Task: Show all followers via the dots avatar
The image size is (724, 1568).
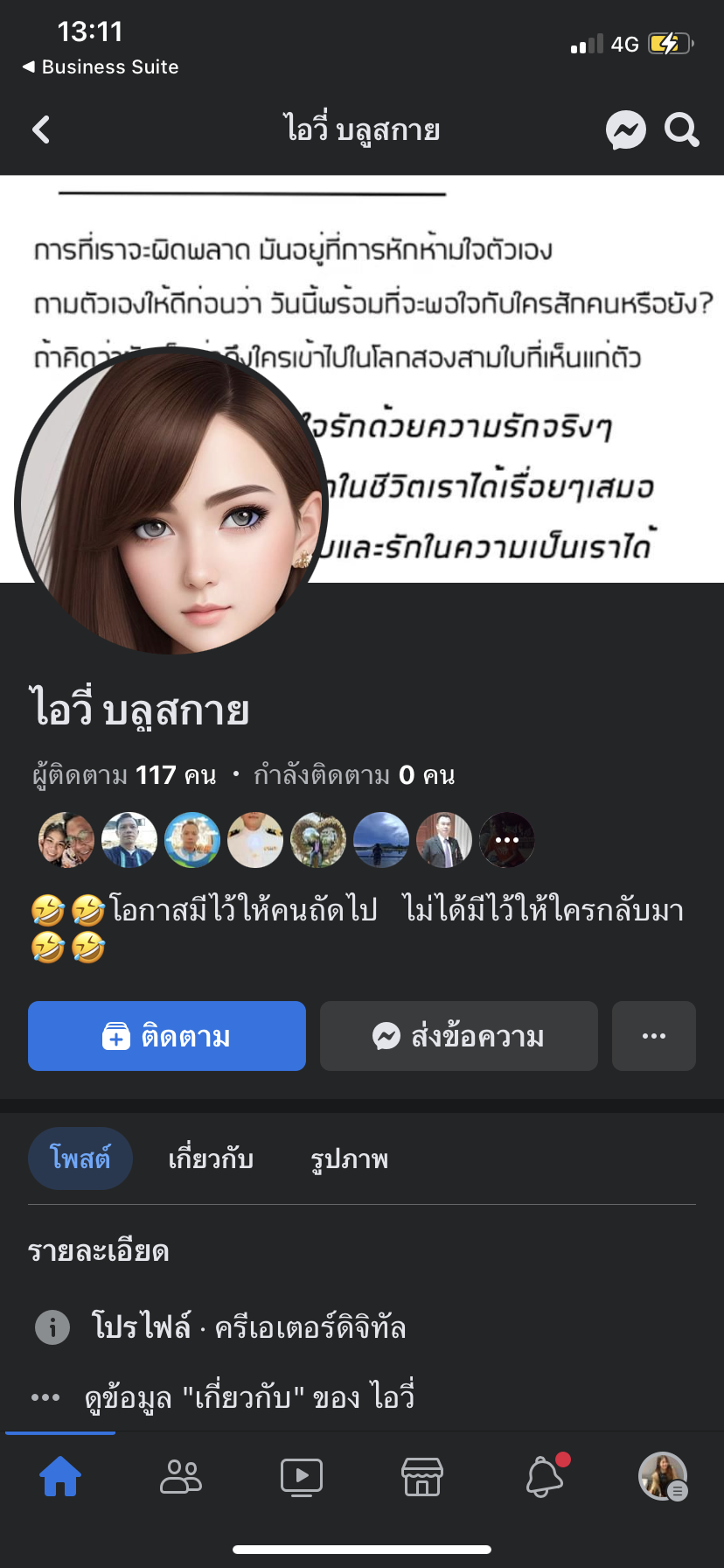Action: (507, 840)
